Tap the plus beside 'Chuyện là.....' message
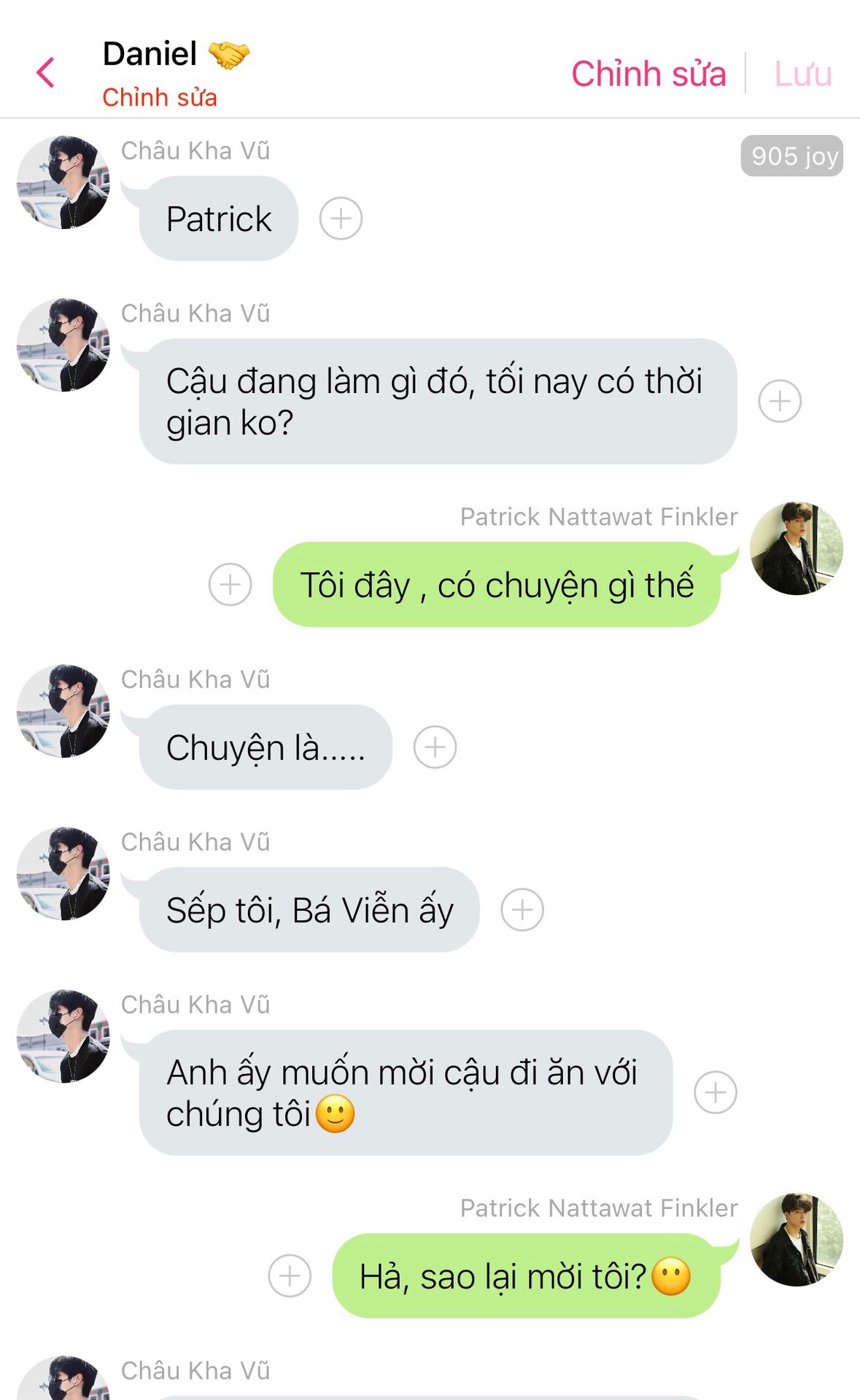 coord(435,747)
